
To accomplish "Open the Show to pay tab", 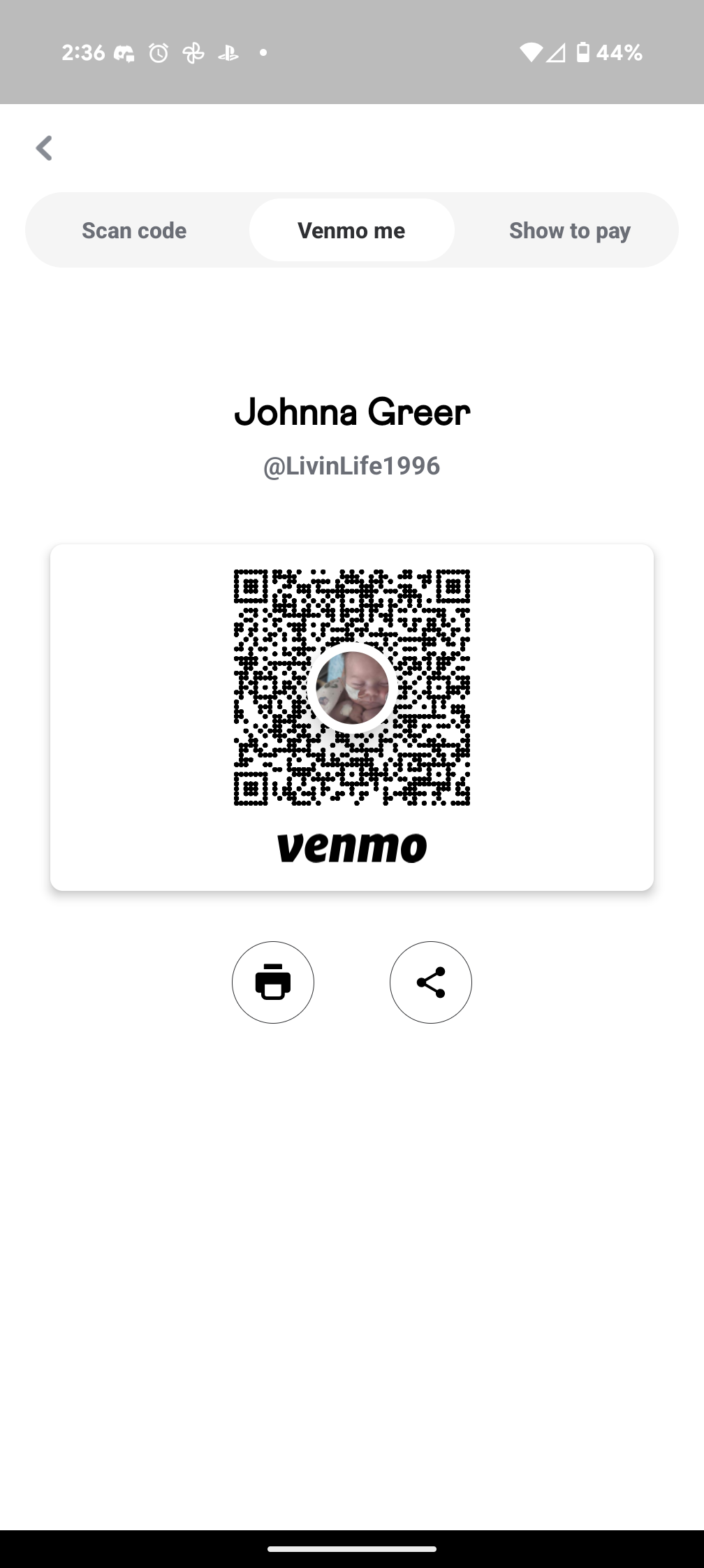I will pyautogui.click(x=569, y=231).
